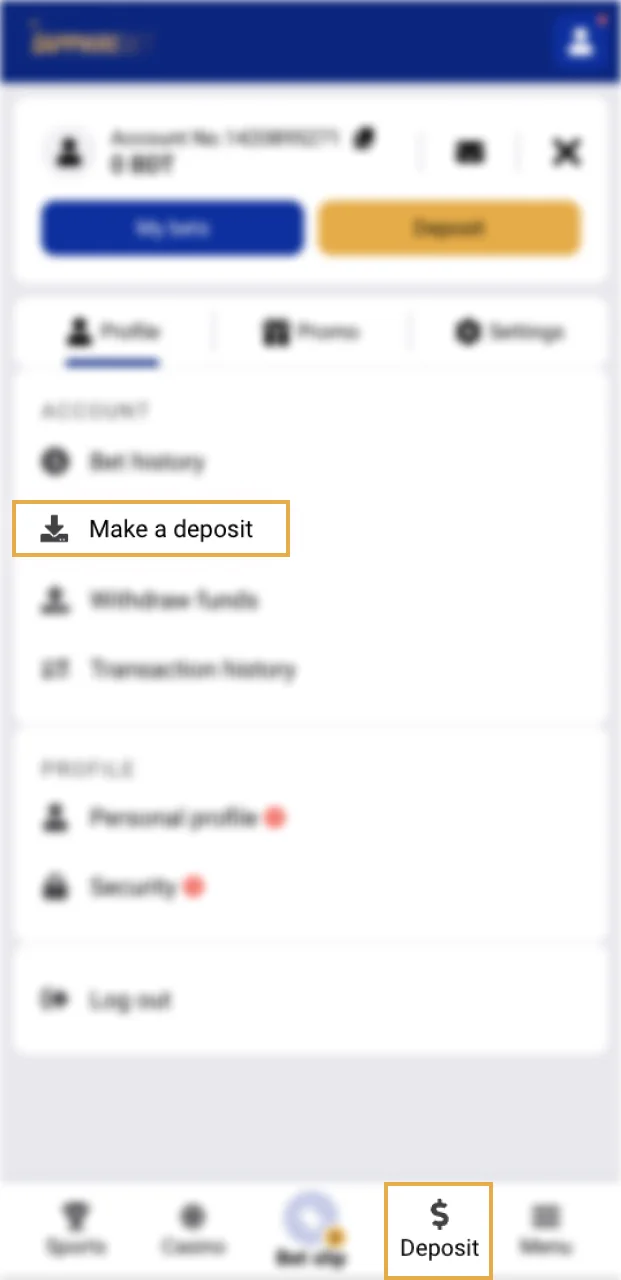Open the Bet slip
The height and width of the screenshot is (1280, 621).
(x=312, y=1229)
